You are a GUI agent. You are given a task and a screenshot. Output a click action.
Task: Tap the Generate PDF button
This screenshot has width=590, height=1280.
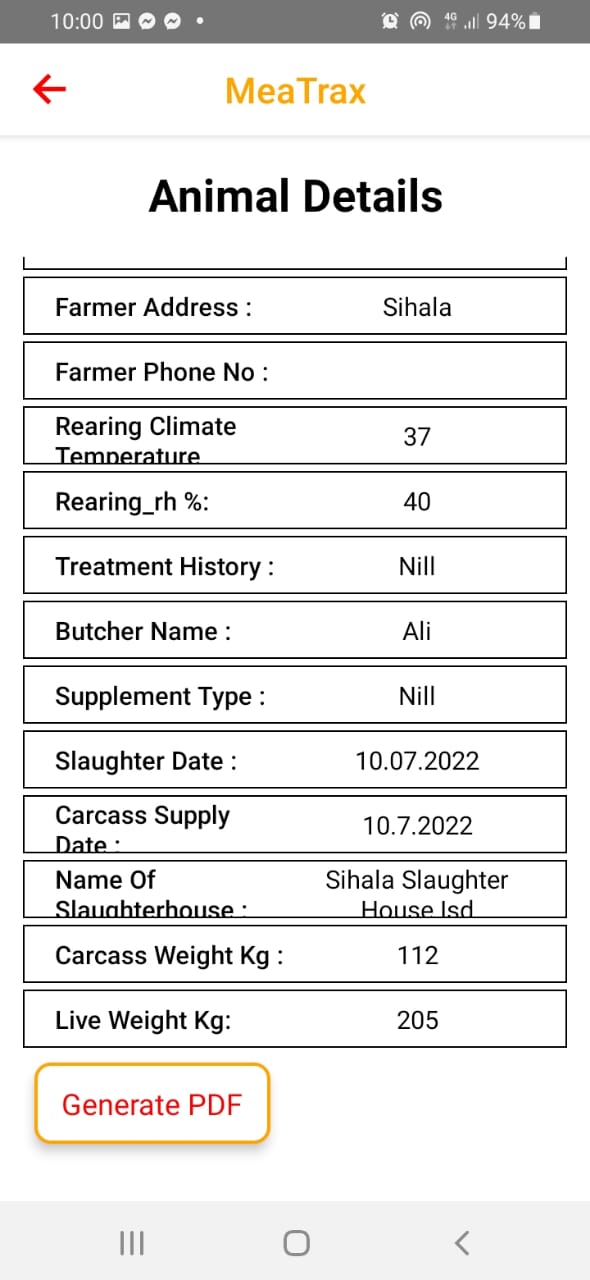152,1104
